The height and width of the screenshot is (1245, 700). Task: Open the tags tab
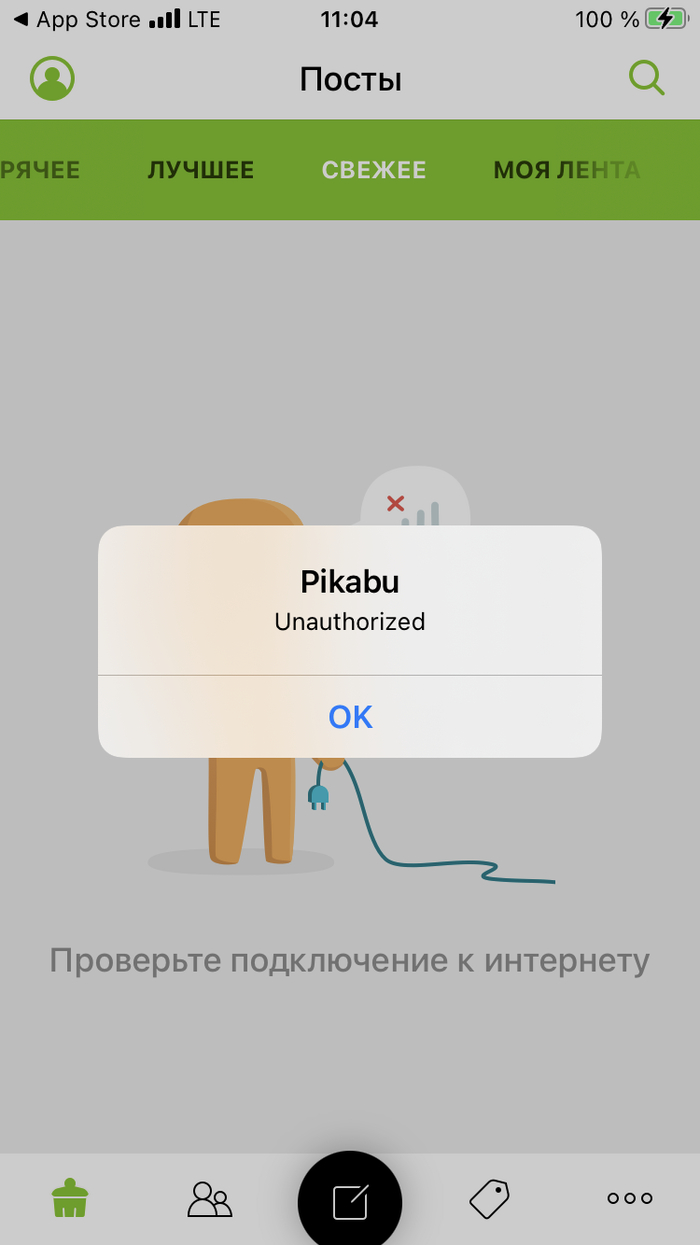click(490, 1198)
